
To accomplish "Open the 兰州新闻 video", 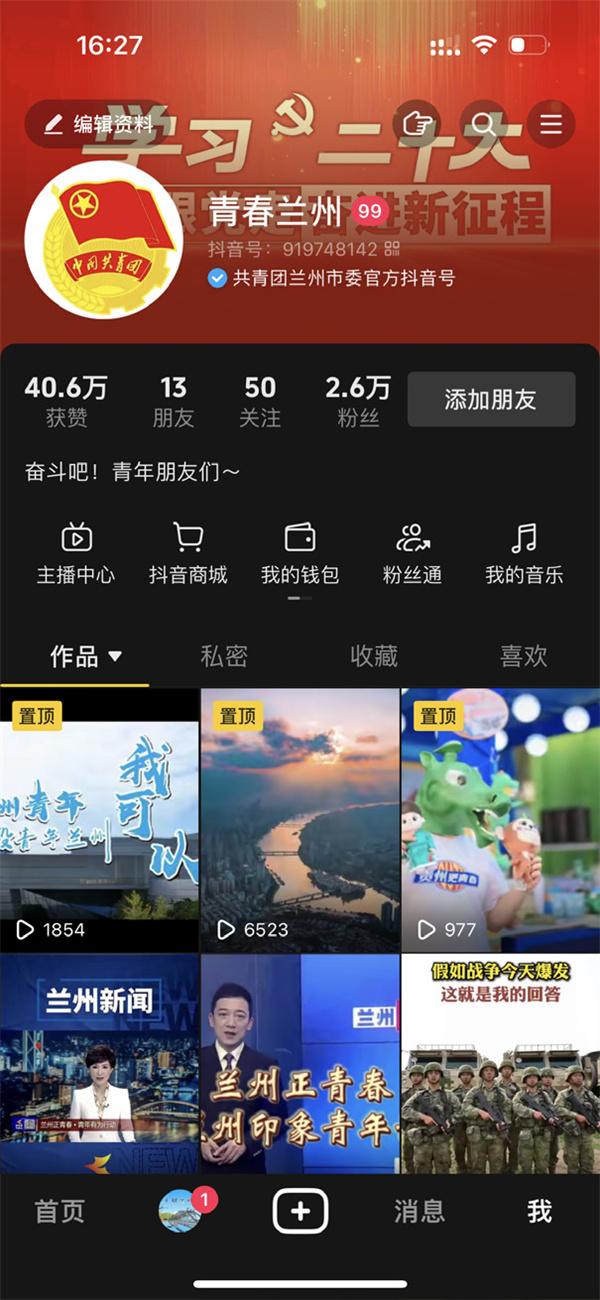I will pos(99,1063).
